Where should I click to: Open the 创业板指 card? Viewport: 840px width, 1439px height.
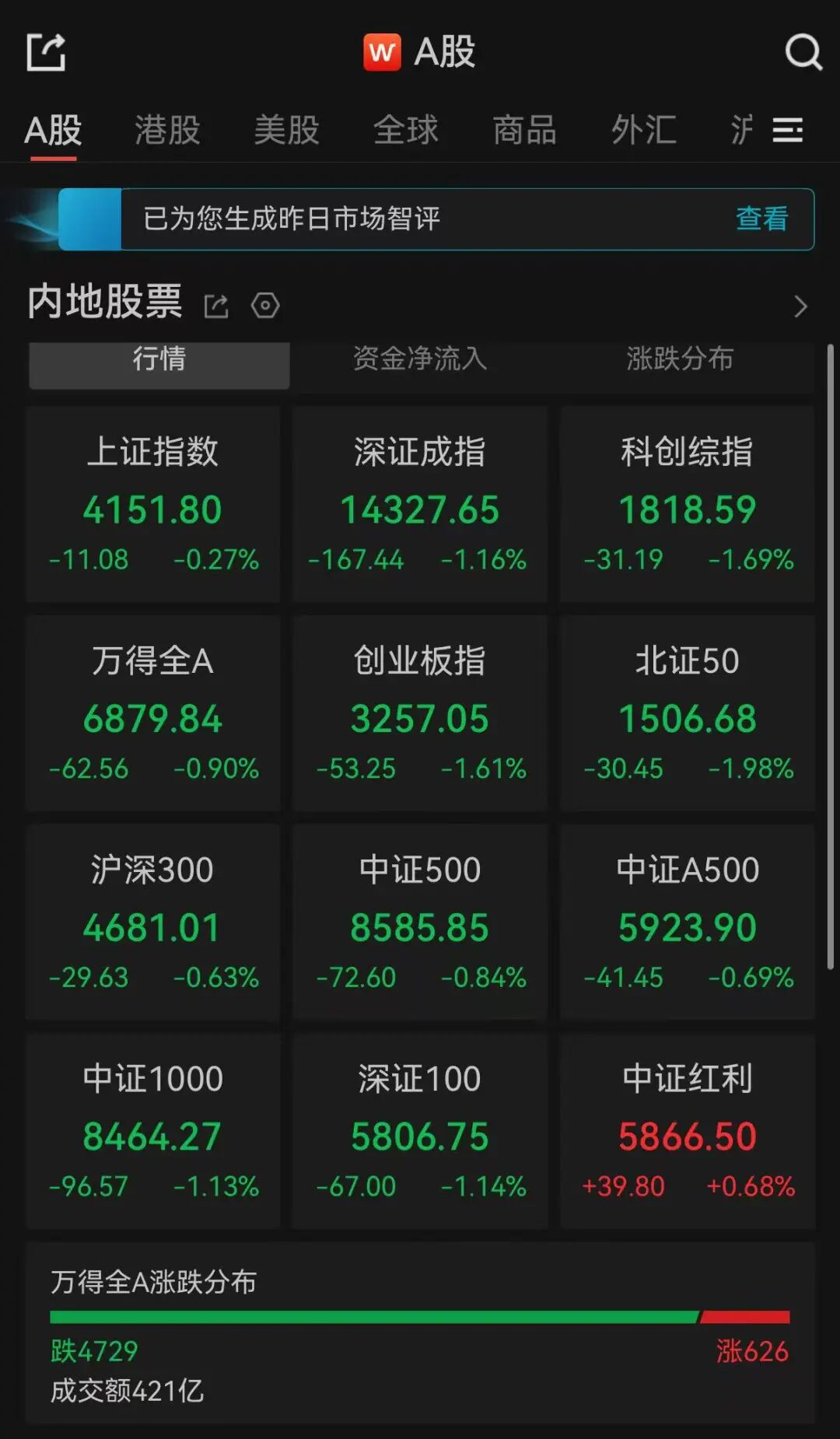[x=419, y=713]
